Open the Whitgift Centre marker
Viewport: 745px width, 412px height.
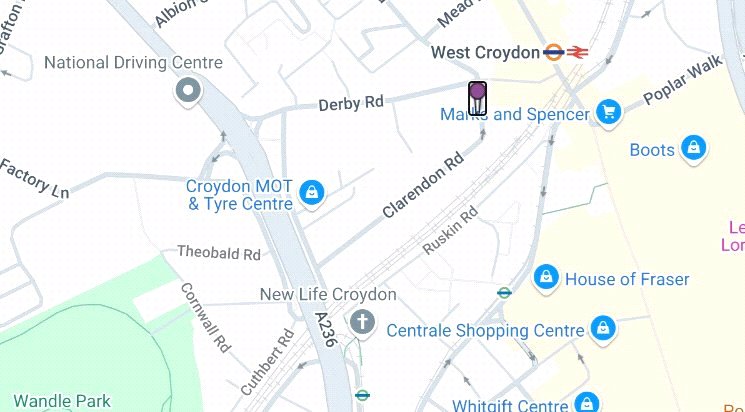point(586,405)
